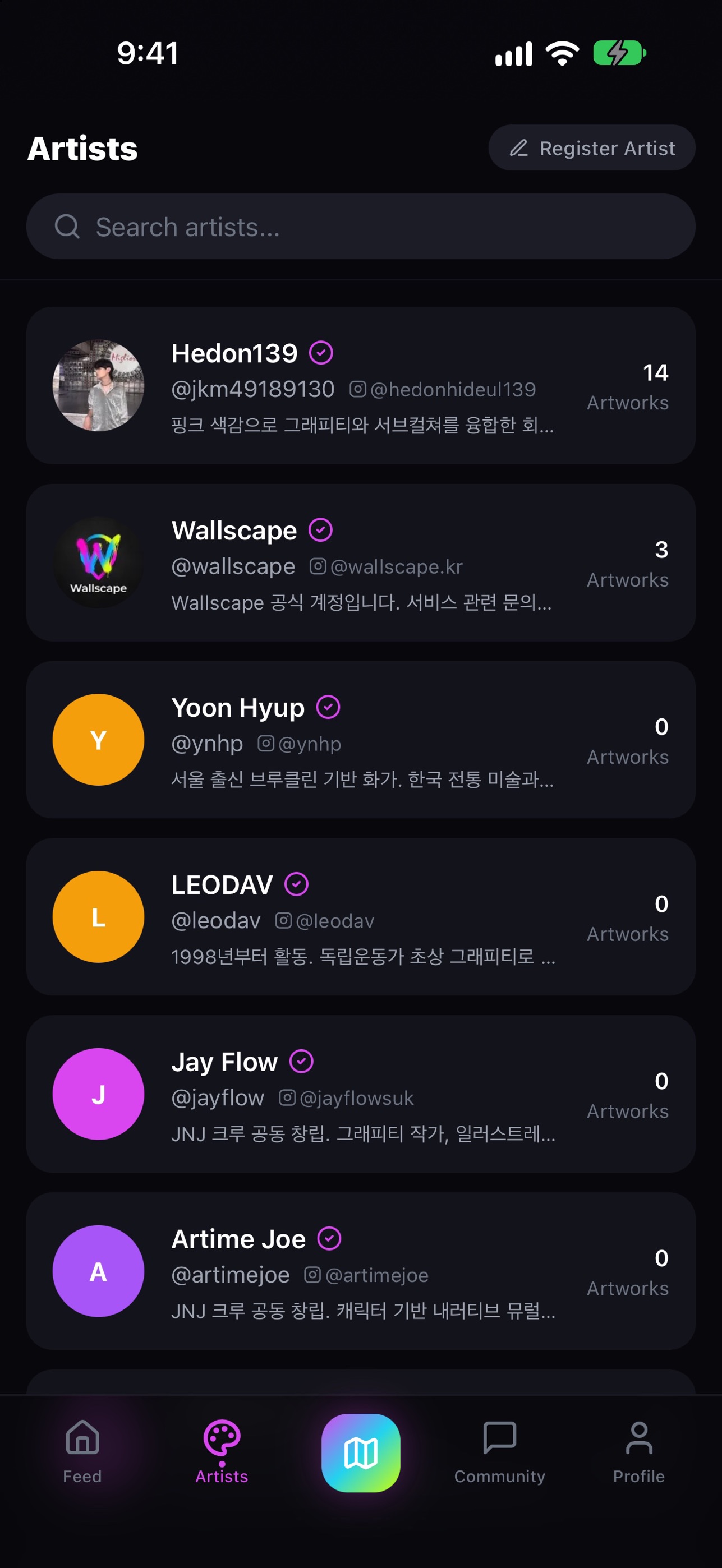Select the Artists tab

click(x=222, y=1452)
